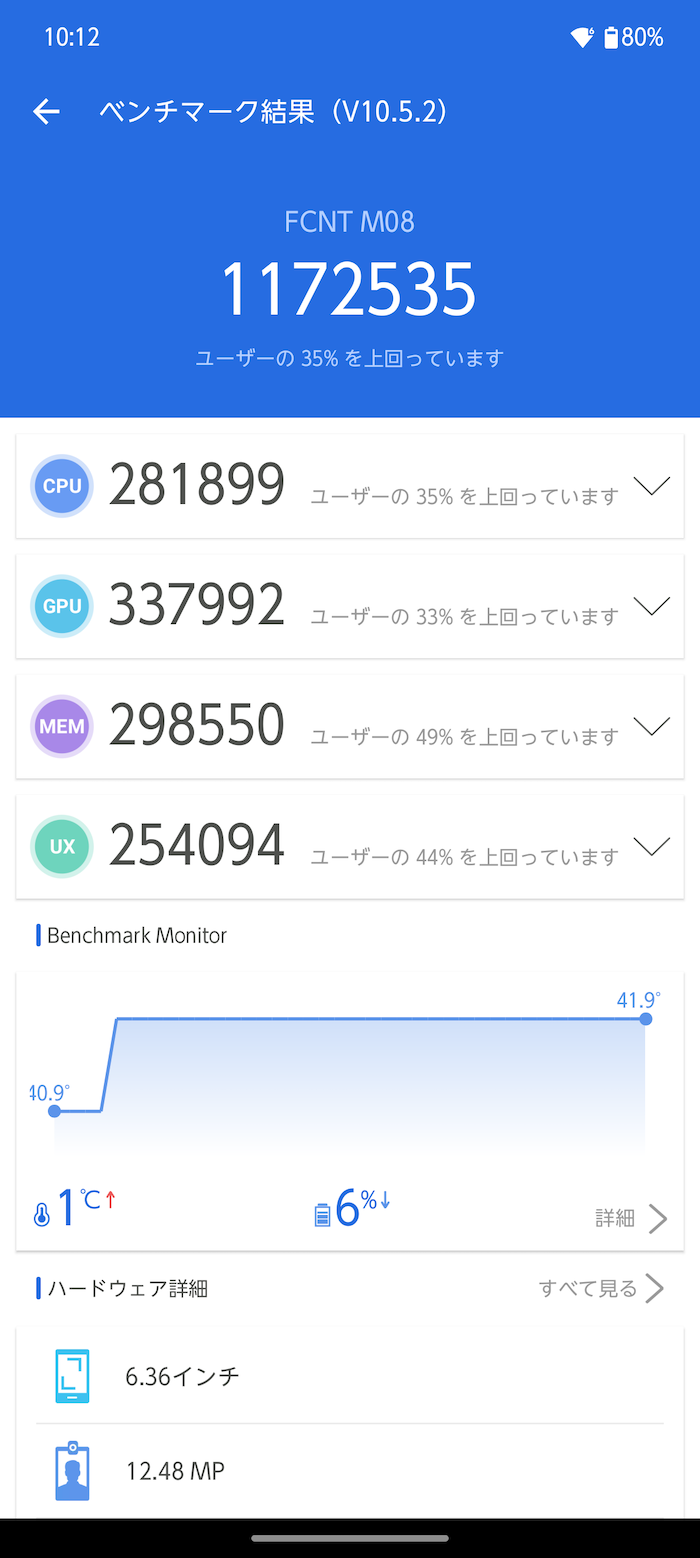Go back from benchmark results
Viewport: 700px width, 1558px height.
tap(46, 112)
